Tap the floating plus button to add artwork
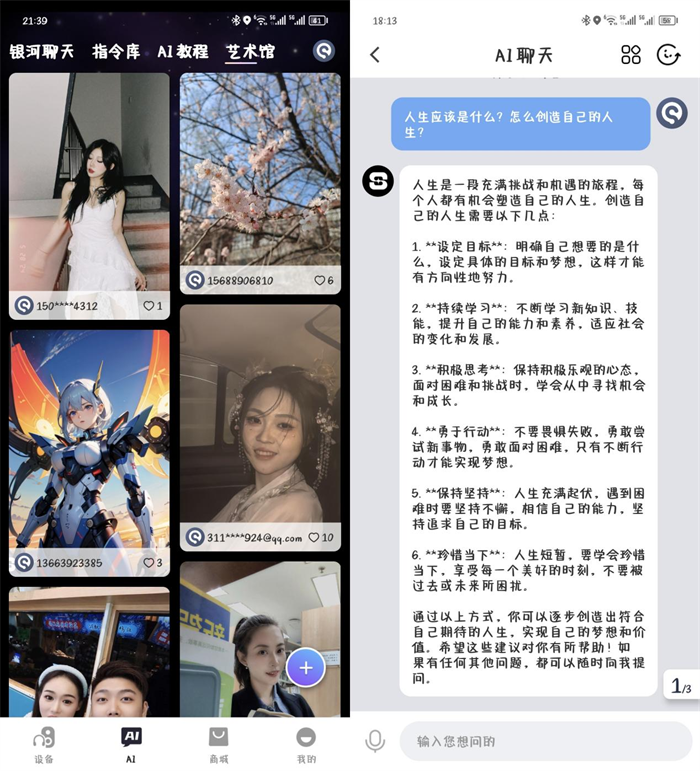The image size is (700, 771). click(x=306, y=667)
